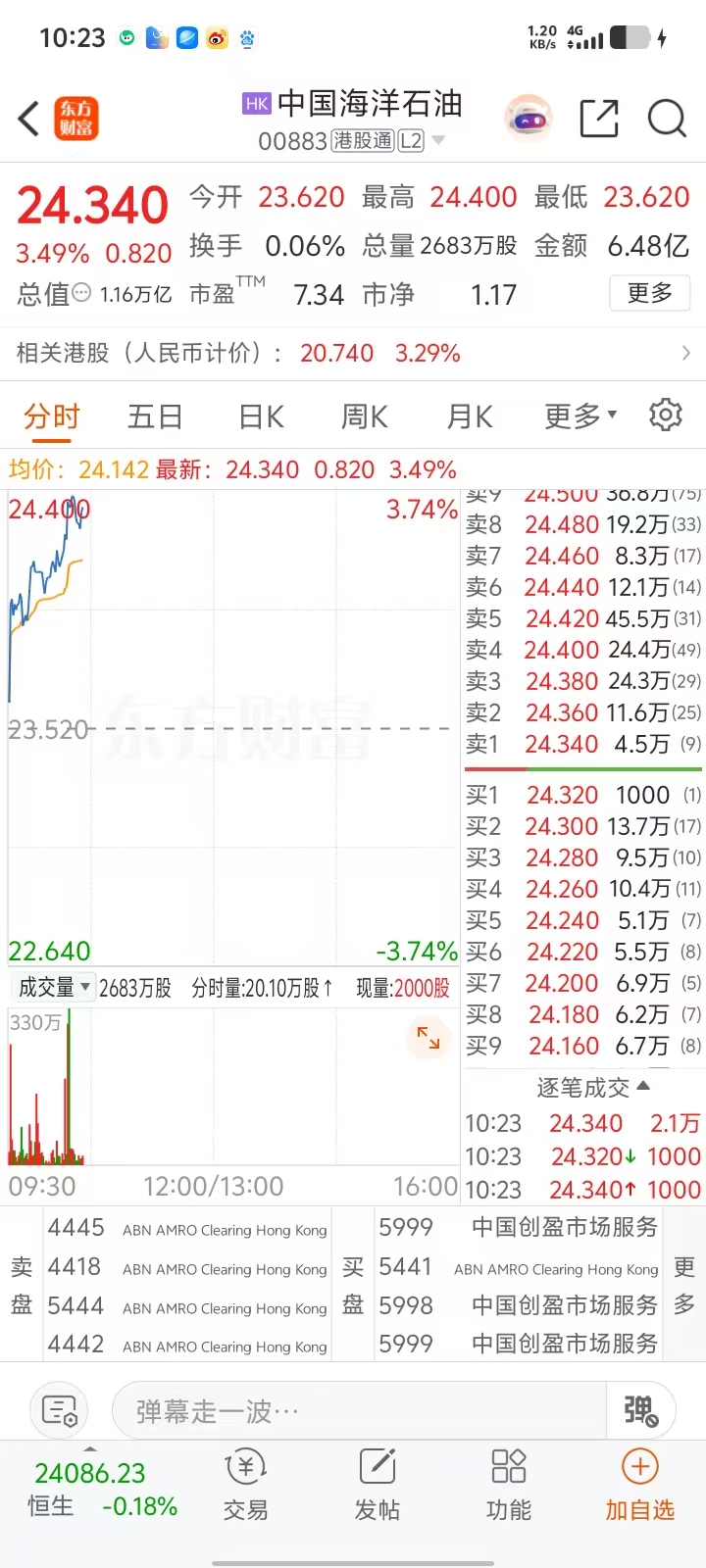Screen dimensions: 706x1568
Task: Toggle the 逐笔成交 list header
Action: [592, 1088]
